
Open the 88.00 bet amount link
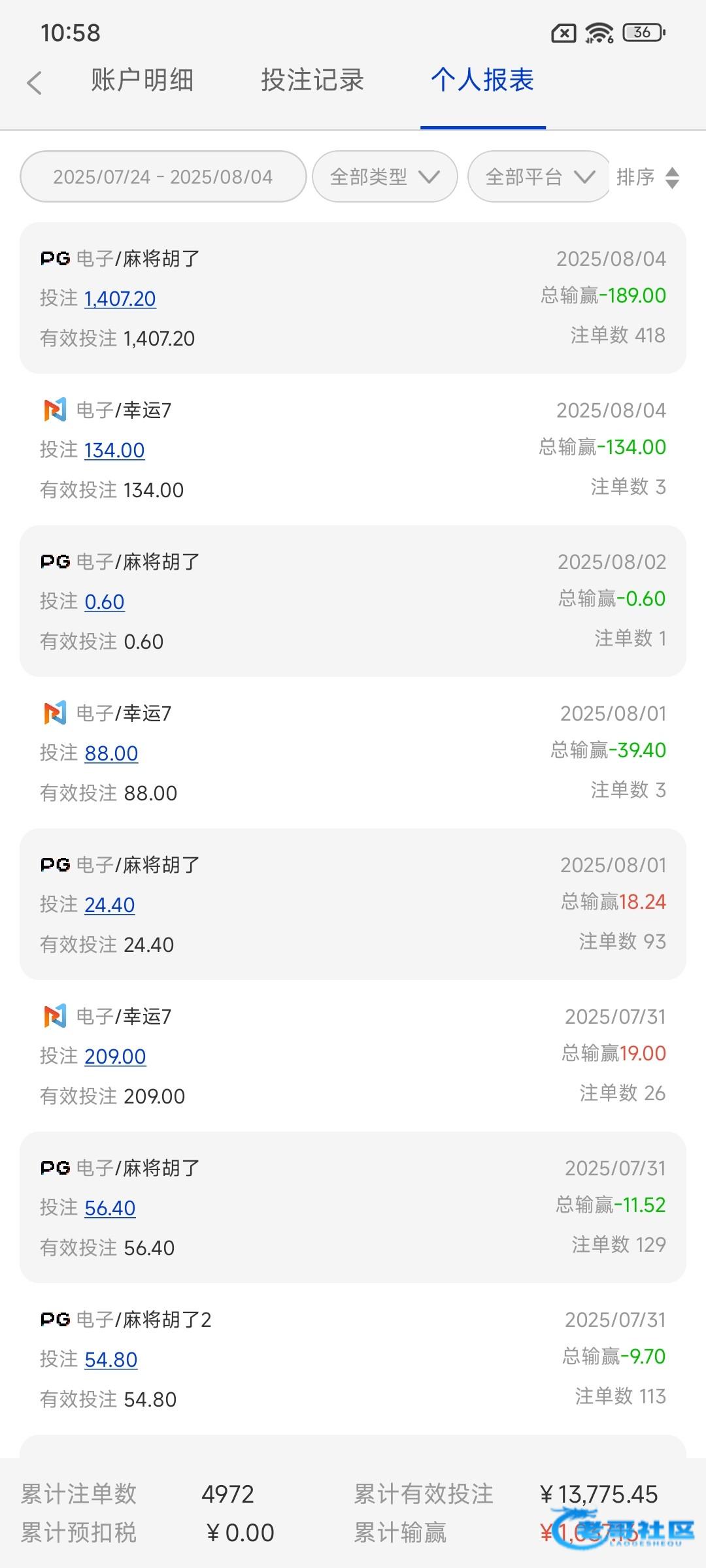(x=111, y=753)
